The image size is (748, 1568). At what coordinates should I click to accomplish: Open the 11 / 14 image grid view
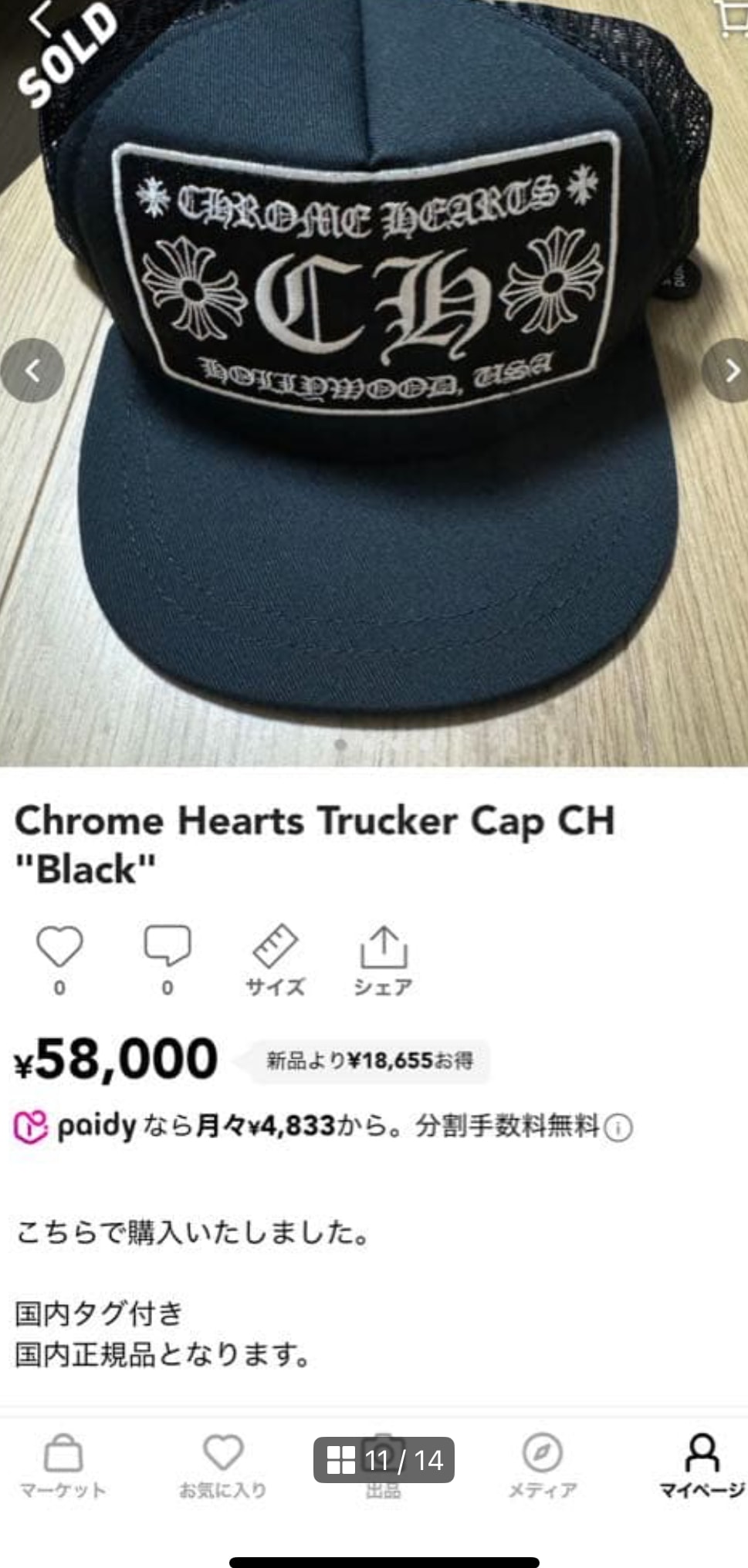click(x=384, y=1460)
